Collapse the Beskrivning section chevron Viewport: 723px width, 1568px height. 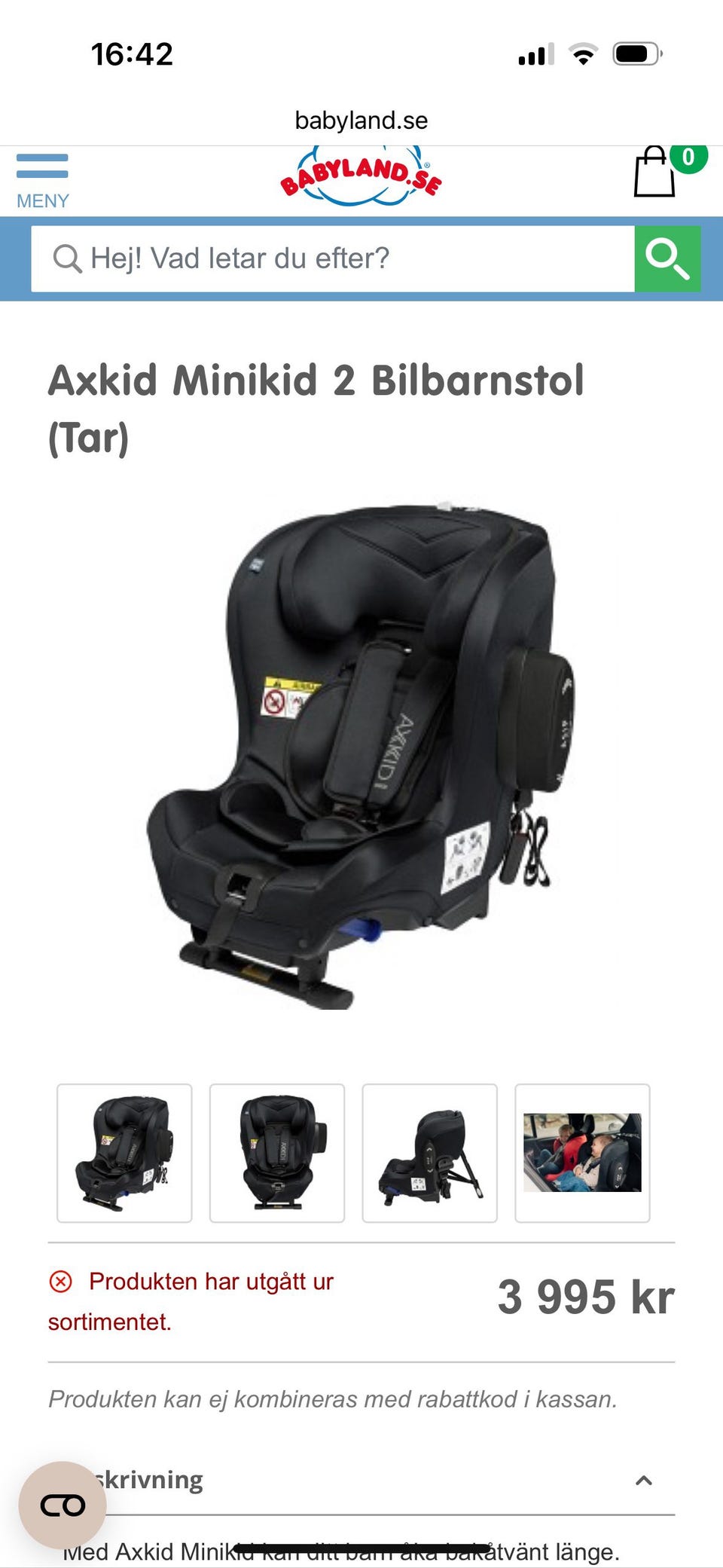[x=644, y=1480]
